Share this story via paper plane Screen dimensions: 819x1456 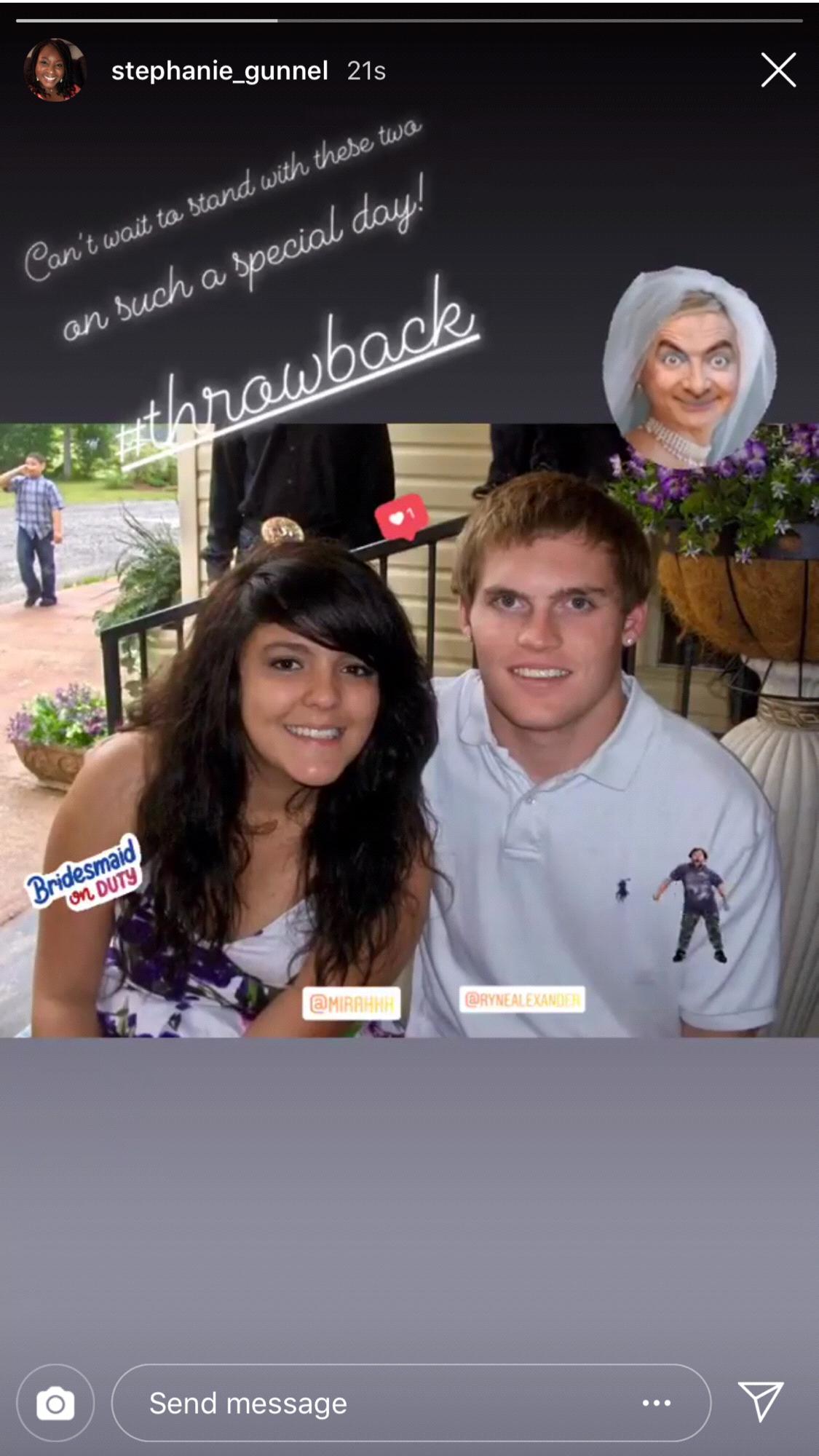tap(761, 1401)
